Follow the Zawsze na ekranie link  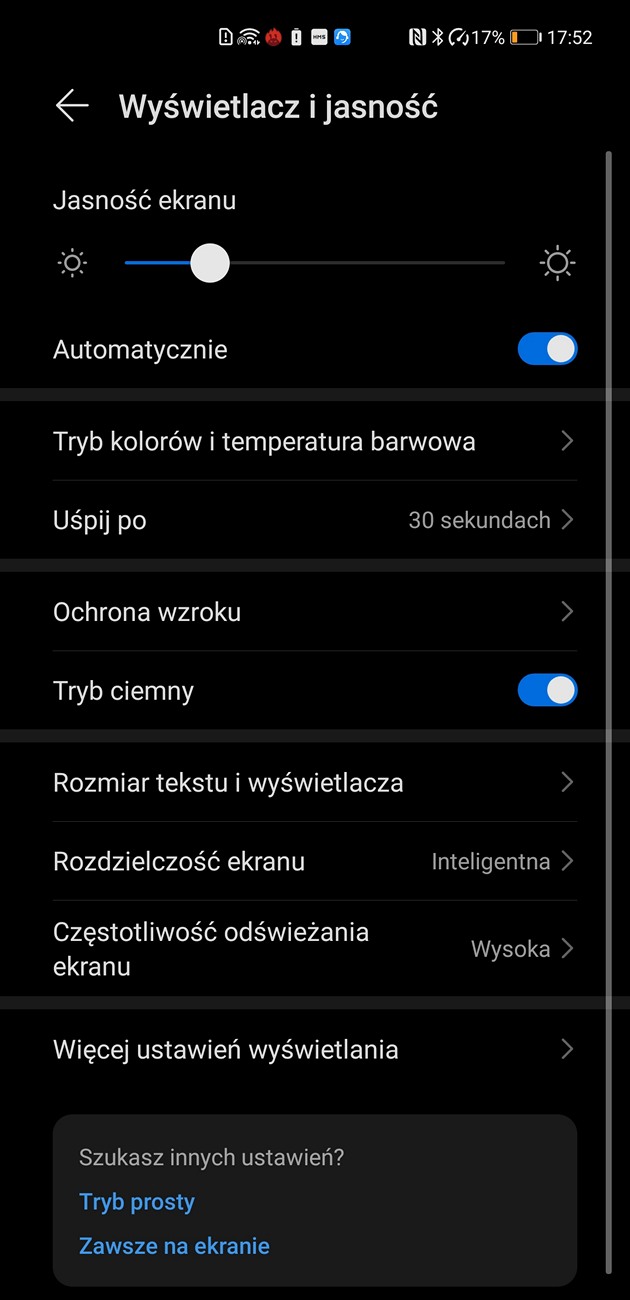pos(174,1246)
